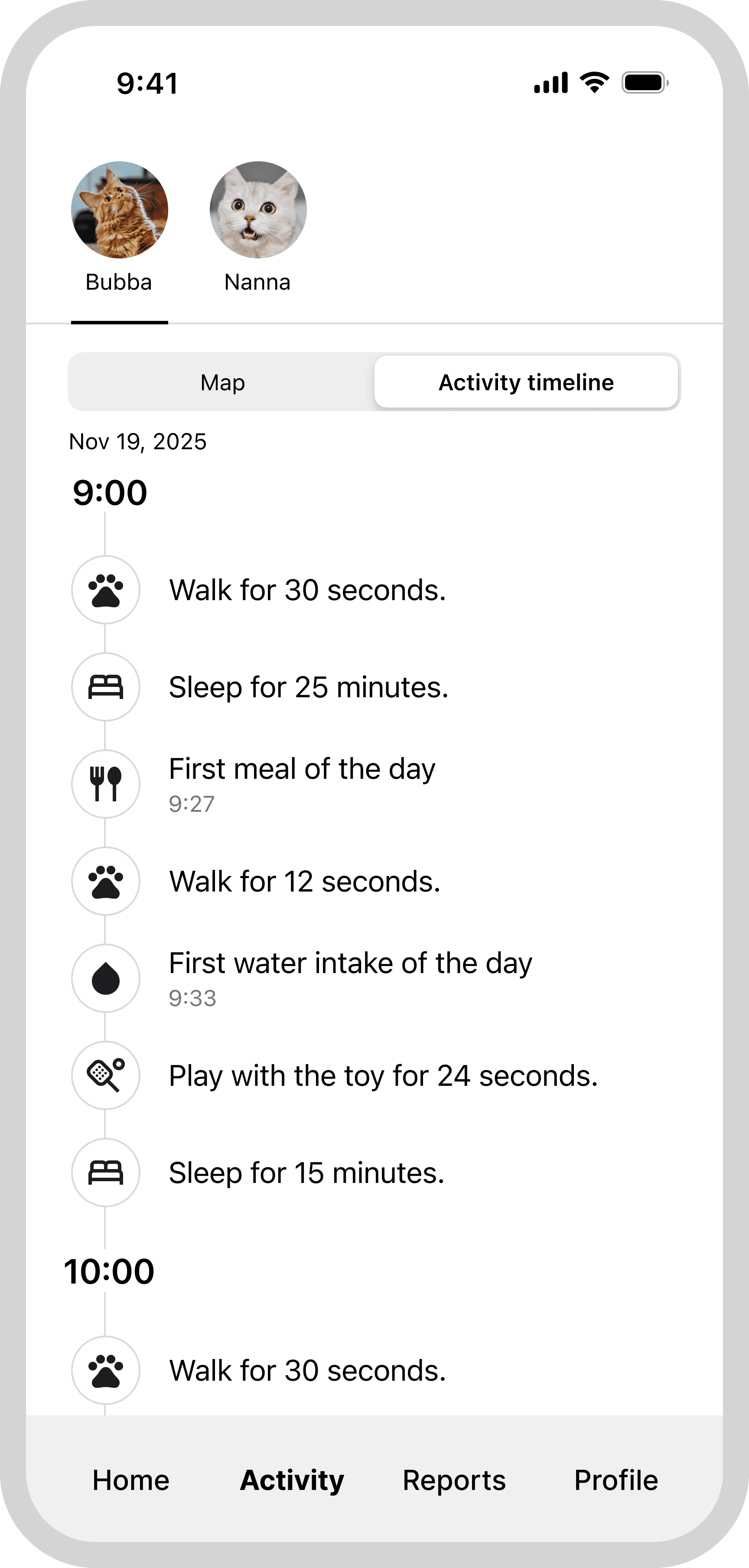Switch to the Map view
This screenshot has width=749, height=1568.
pyautogui.click(x=222, y=382)
